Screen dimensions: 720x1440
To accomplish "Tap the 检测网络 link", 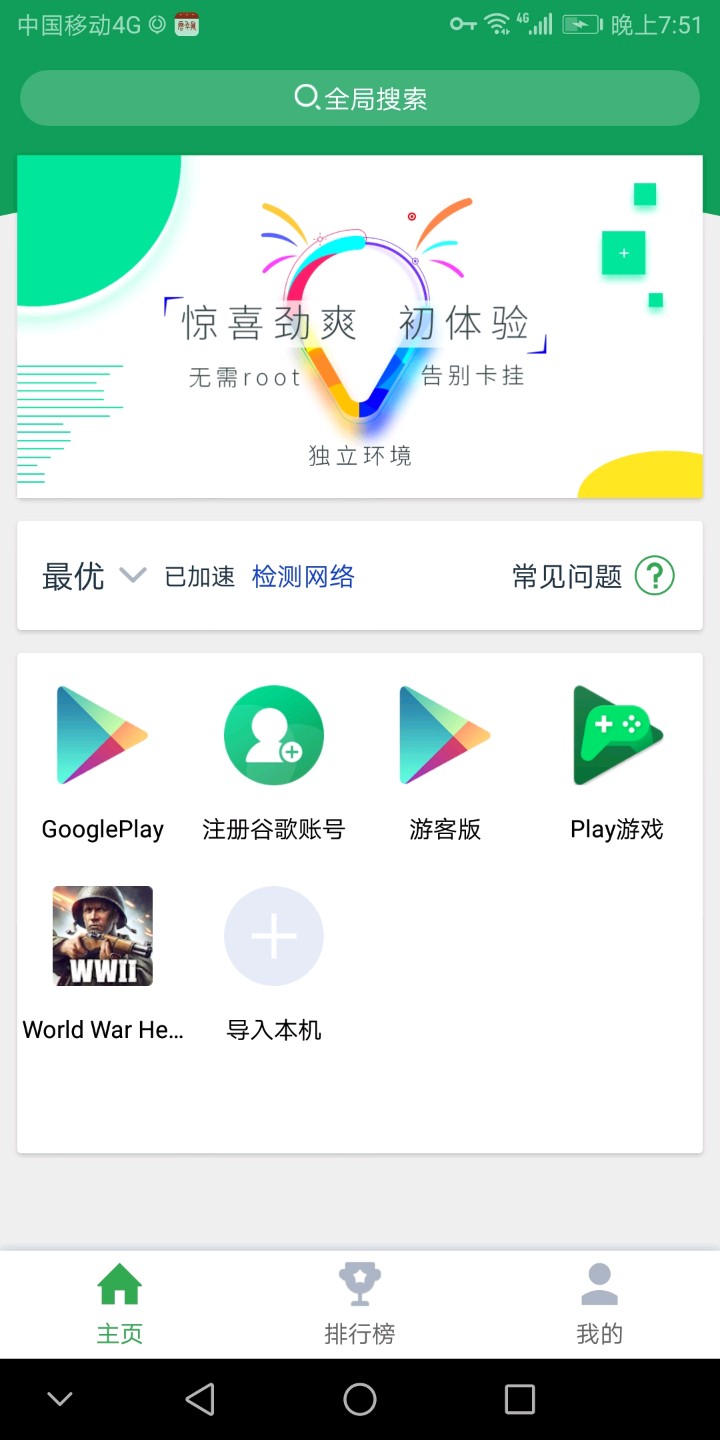I will [x=303, y=576].
